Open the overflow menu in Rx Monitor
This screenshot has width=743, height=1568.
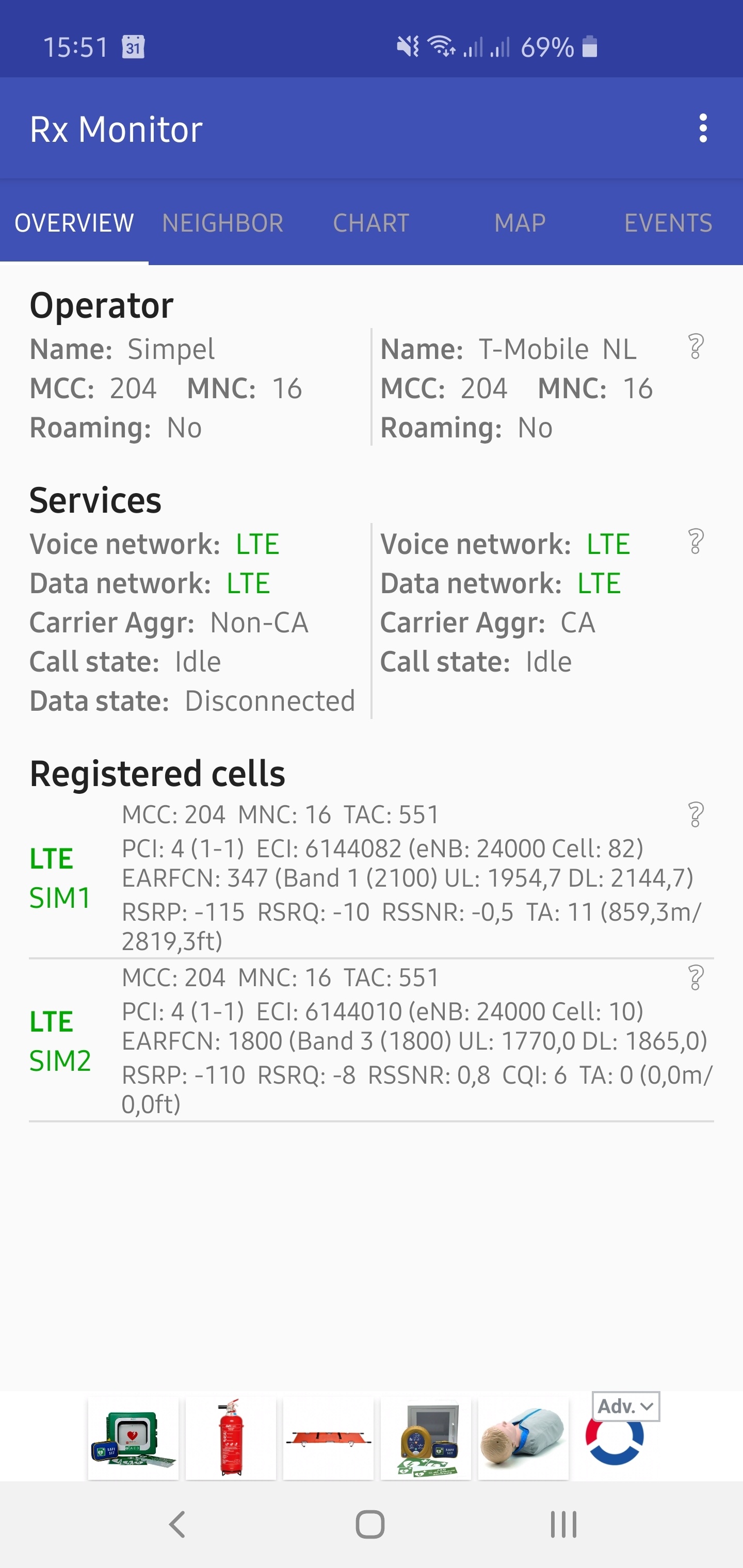click(x=703, y=128)
